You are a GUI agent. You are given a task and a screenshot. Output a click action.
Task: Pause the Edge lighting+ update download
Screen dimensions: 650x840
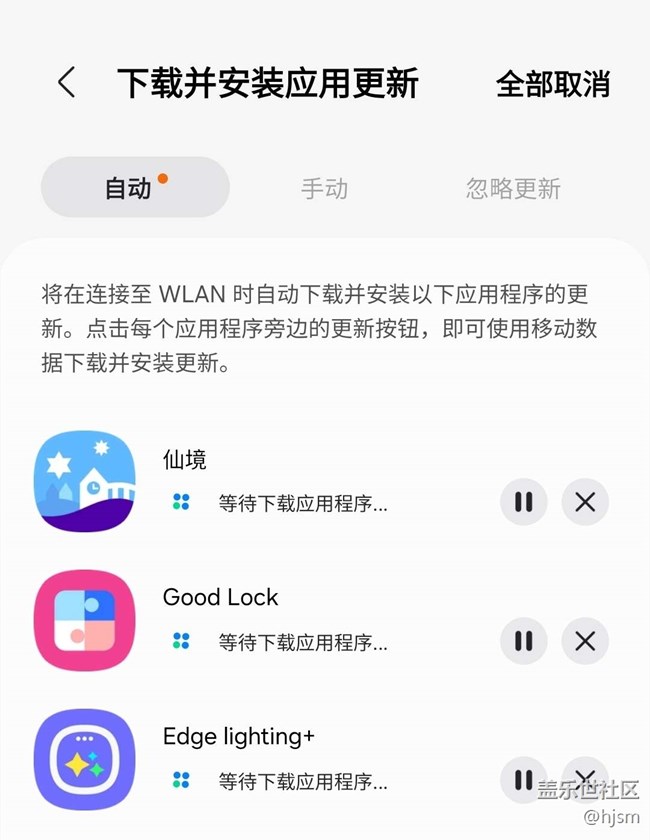click(523, 779)
